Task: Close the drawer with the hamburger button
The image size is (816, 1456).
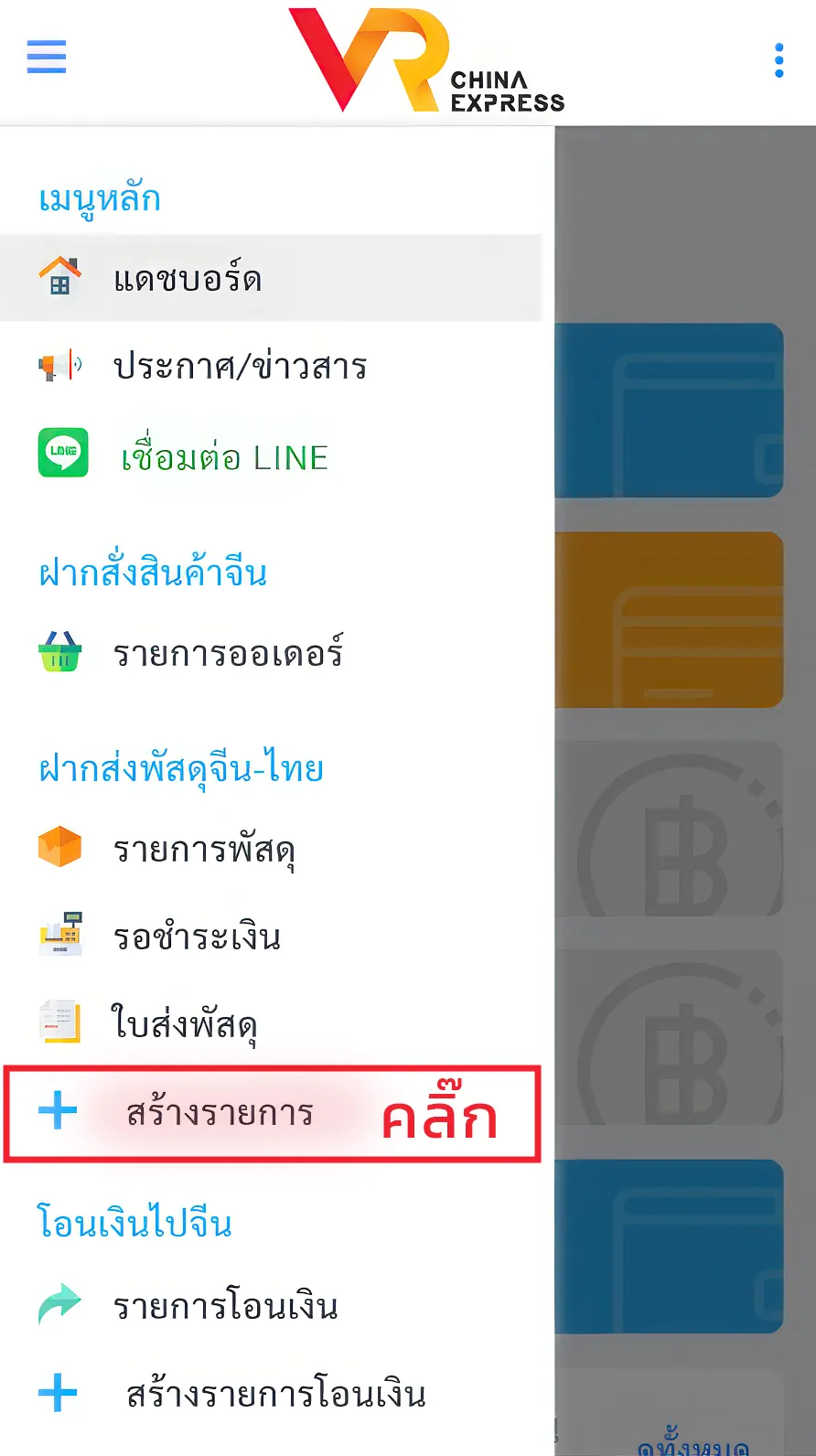Action: pyautogui.click(x=47, y=57)
